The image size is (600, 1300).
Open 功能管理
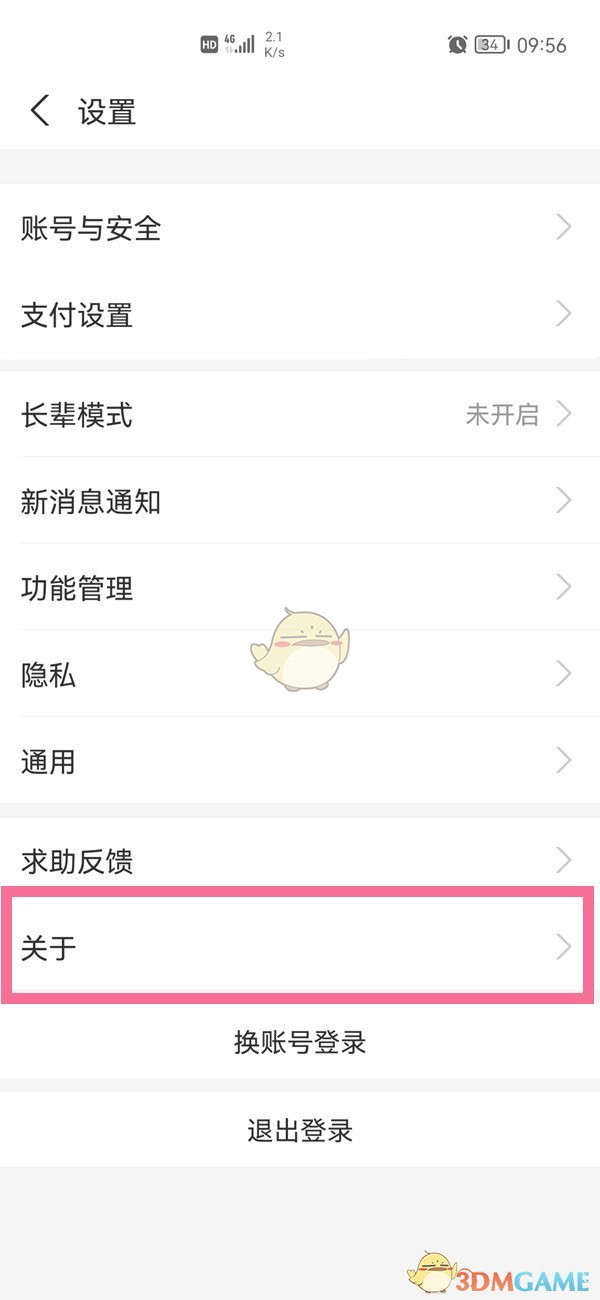click(x=300, y=588)
